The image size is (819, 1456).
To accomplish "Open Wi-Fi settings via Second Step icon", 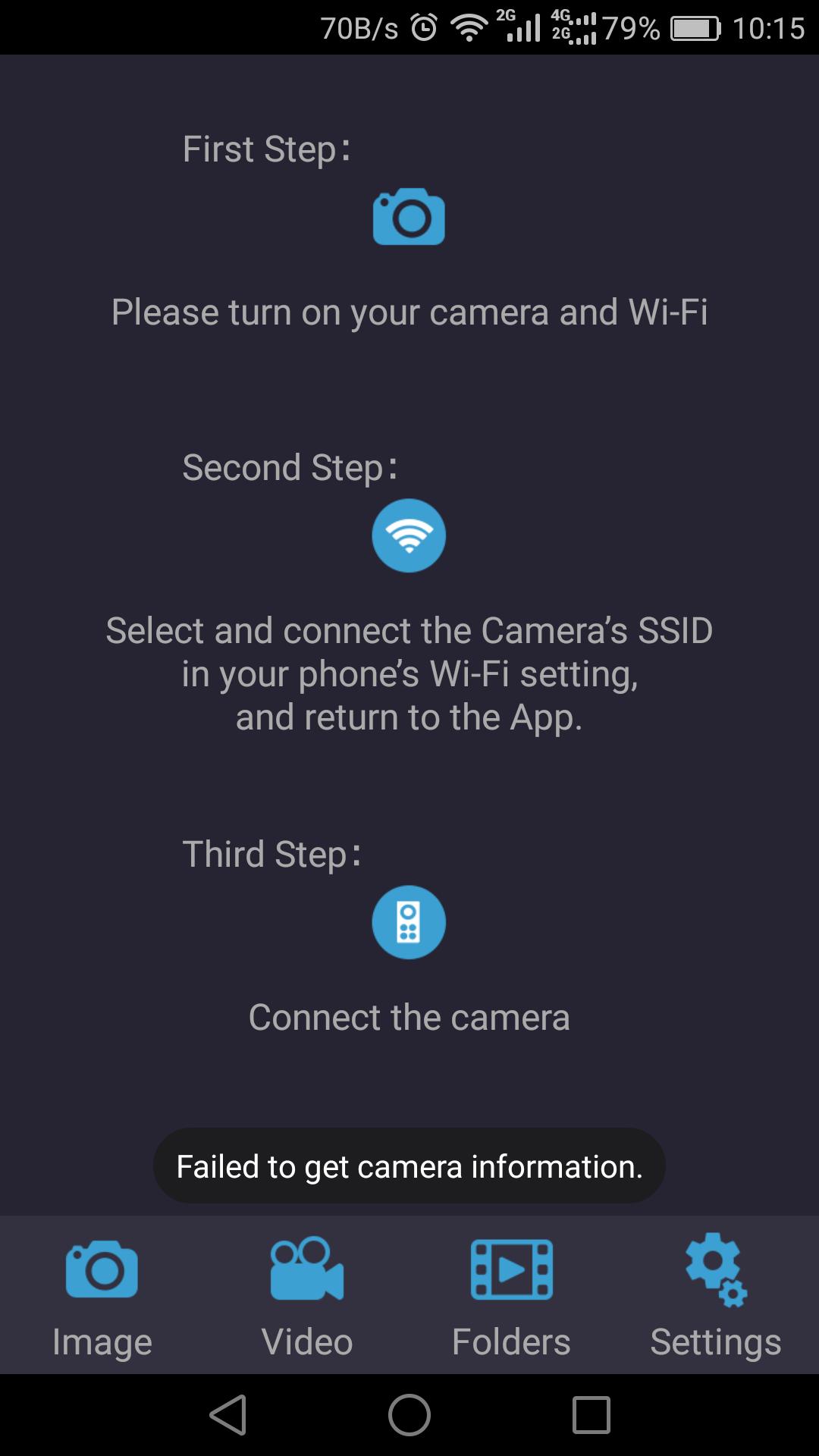I will (x=409, y=535).
